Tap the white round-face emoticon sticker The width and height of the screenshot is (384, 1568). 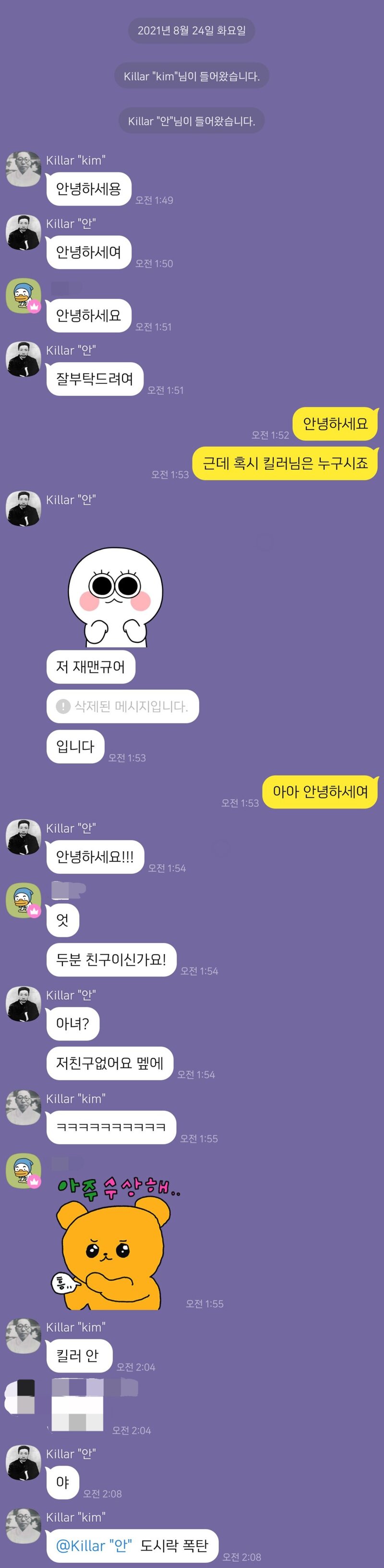[x=114, y=597]
